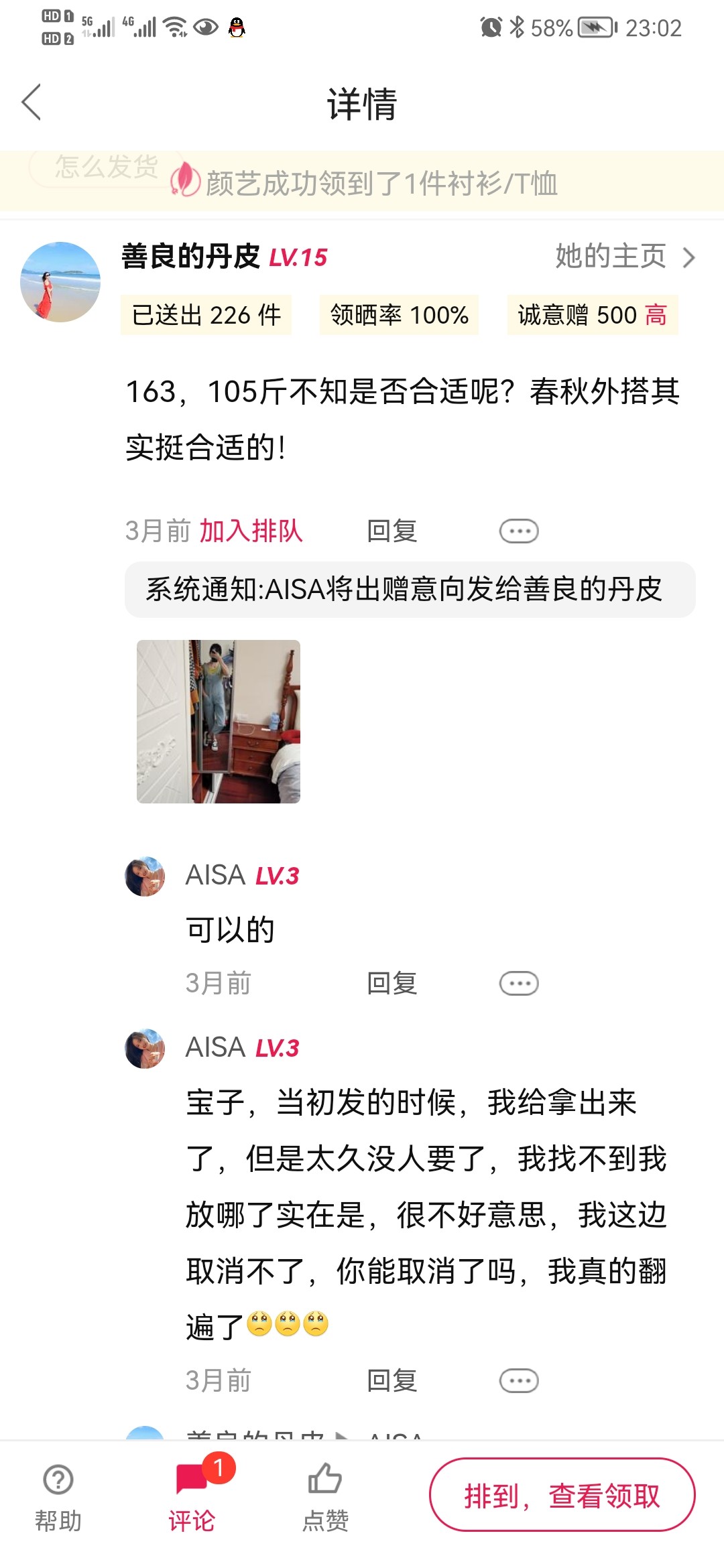Go back from the 详情 page

click(x=32, y=103)
